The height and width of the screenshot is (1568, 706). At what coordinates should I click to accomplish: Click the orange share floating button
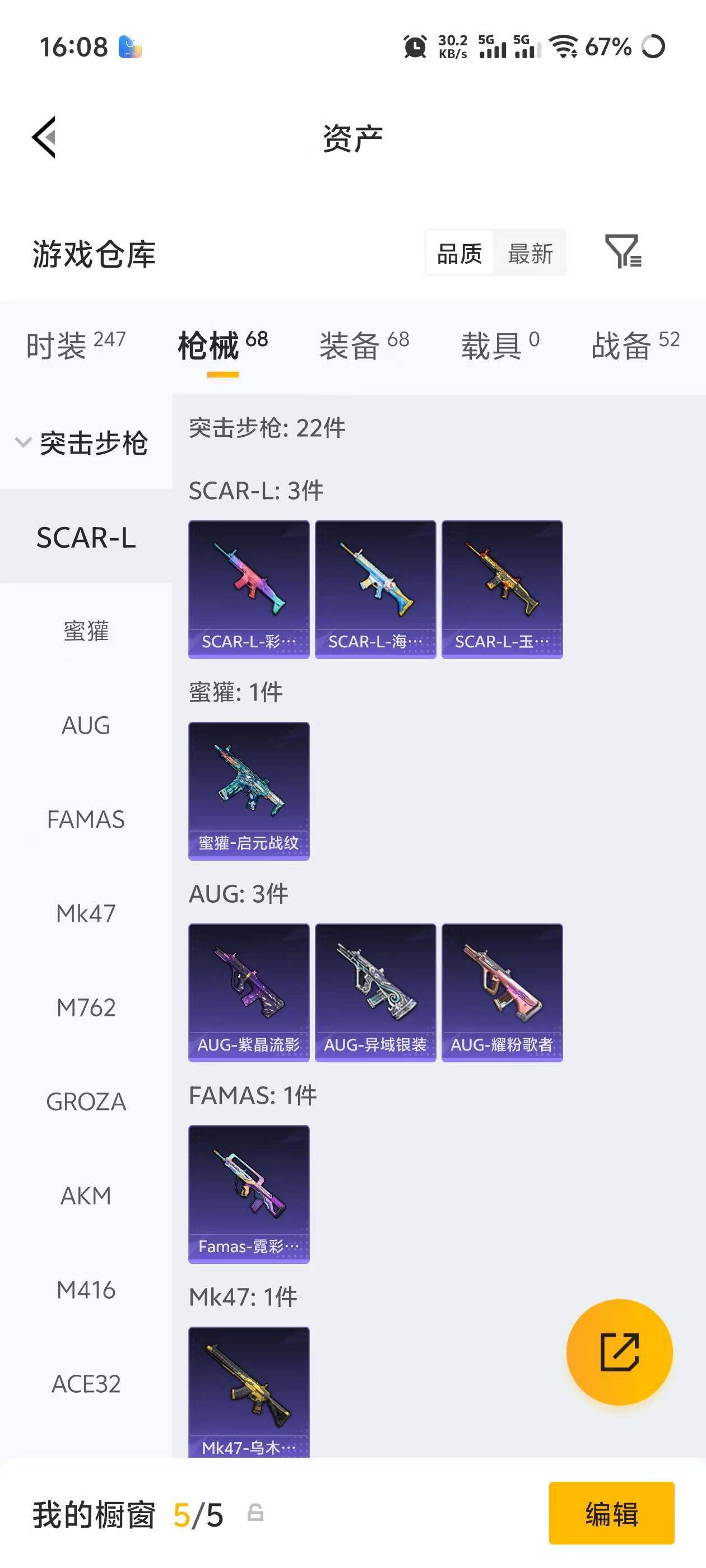pos(619,1352)
